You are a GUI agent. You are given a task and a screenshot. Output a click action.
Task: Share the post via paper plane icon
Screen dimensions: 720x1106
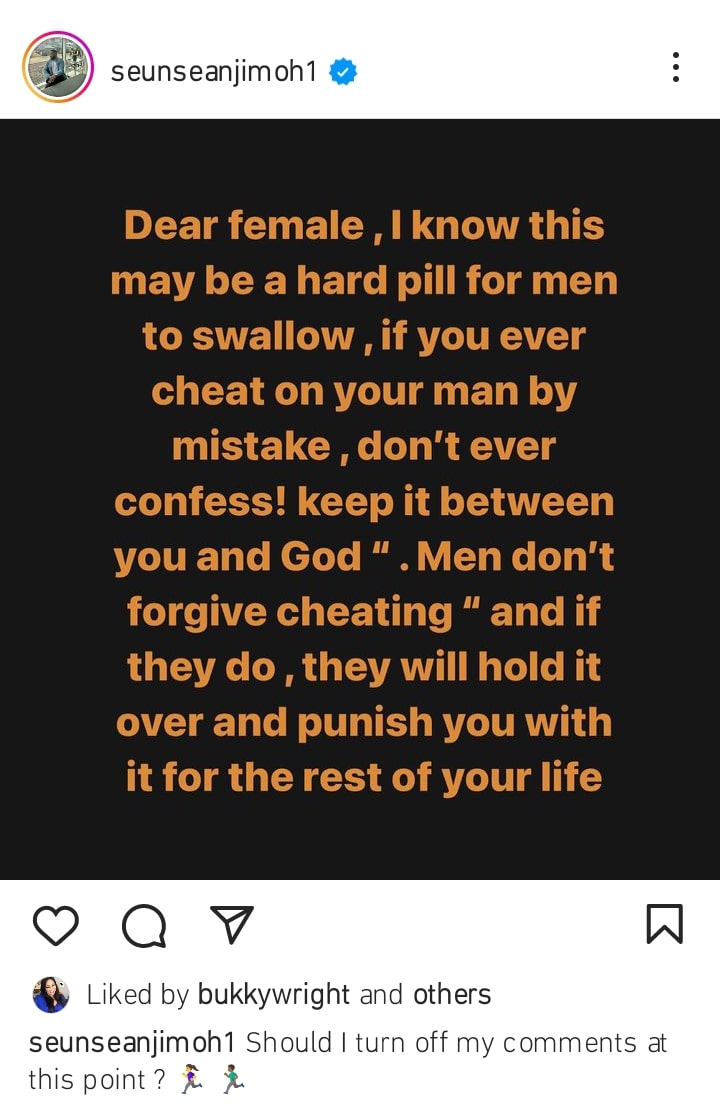click(232, 925)
